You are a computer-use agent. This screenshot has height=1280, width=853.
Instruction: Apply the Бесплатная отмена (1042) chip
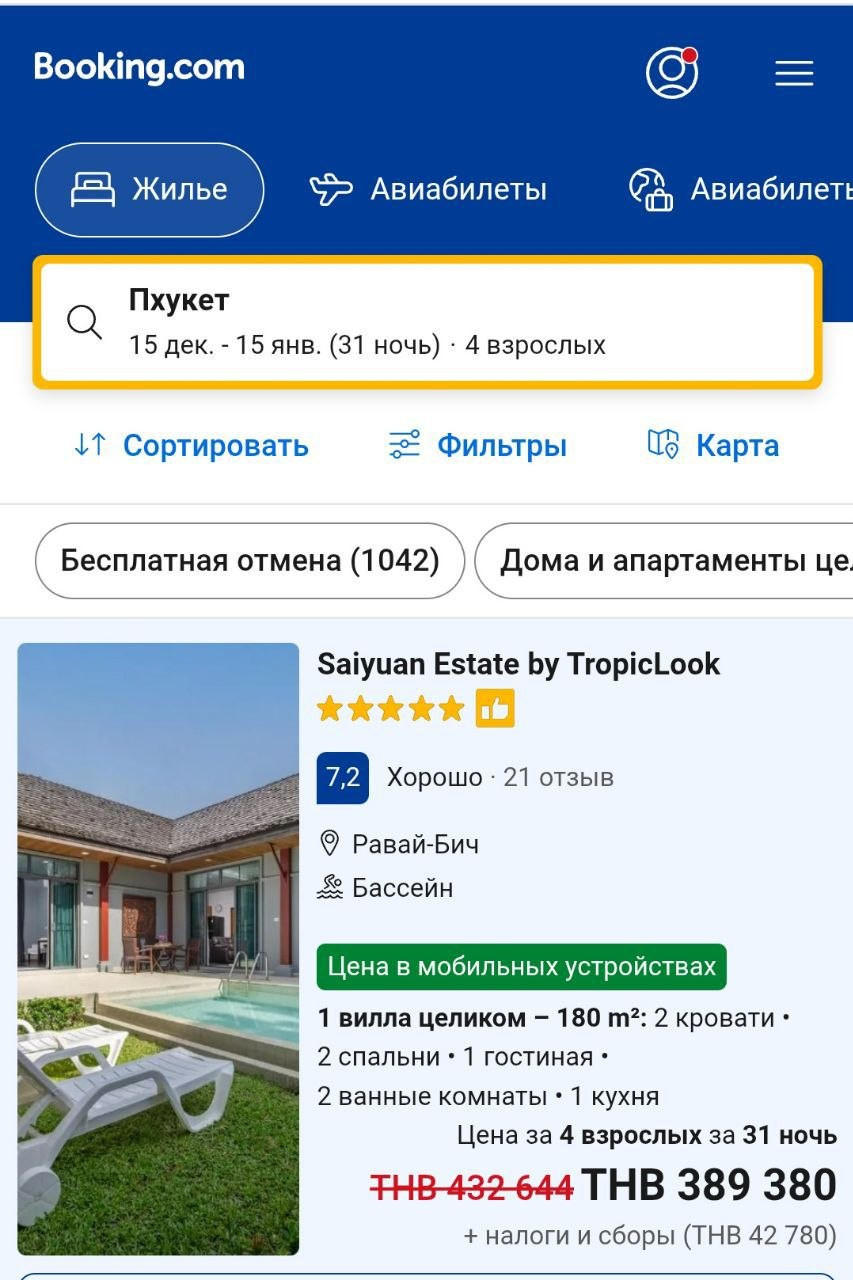point(250,560)
